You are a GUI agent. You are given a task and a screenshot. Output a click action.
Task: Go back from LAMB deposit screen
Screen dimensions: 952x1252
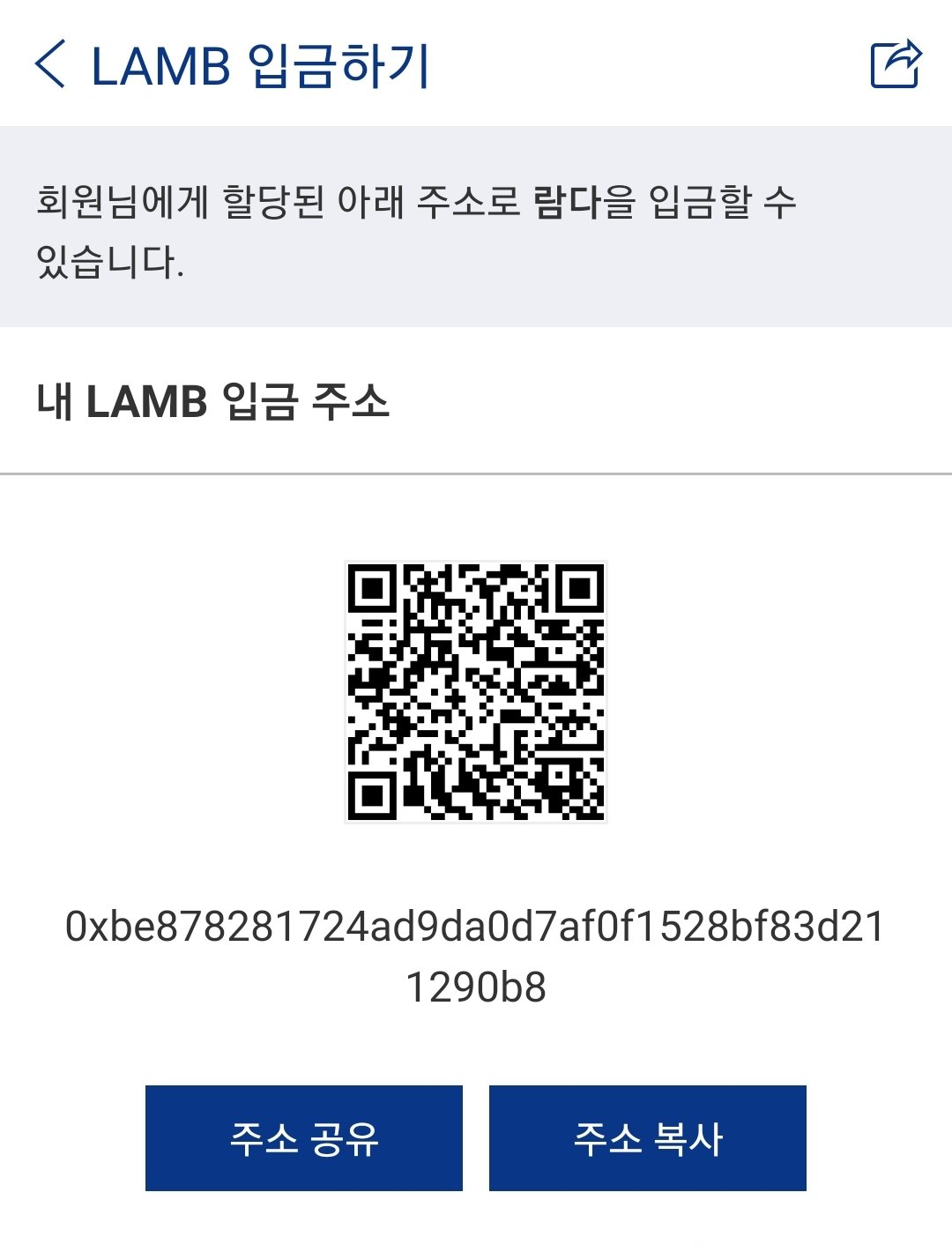pos(51,64)
